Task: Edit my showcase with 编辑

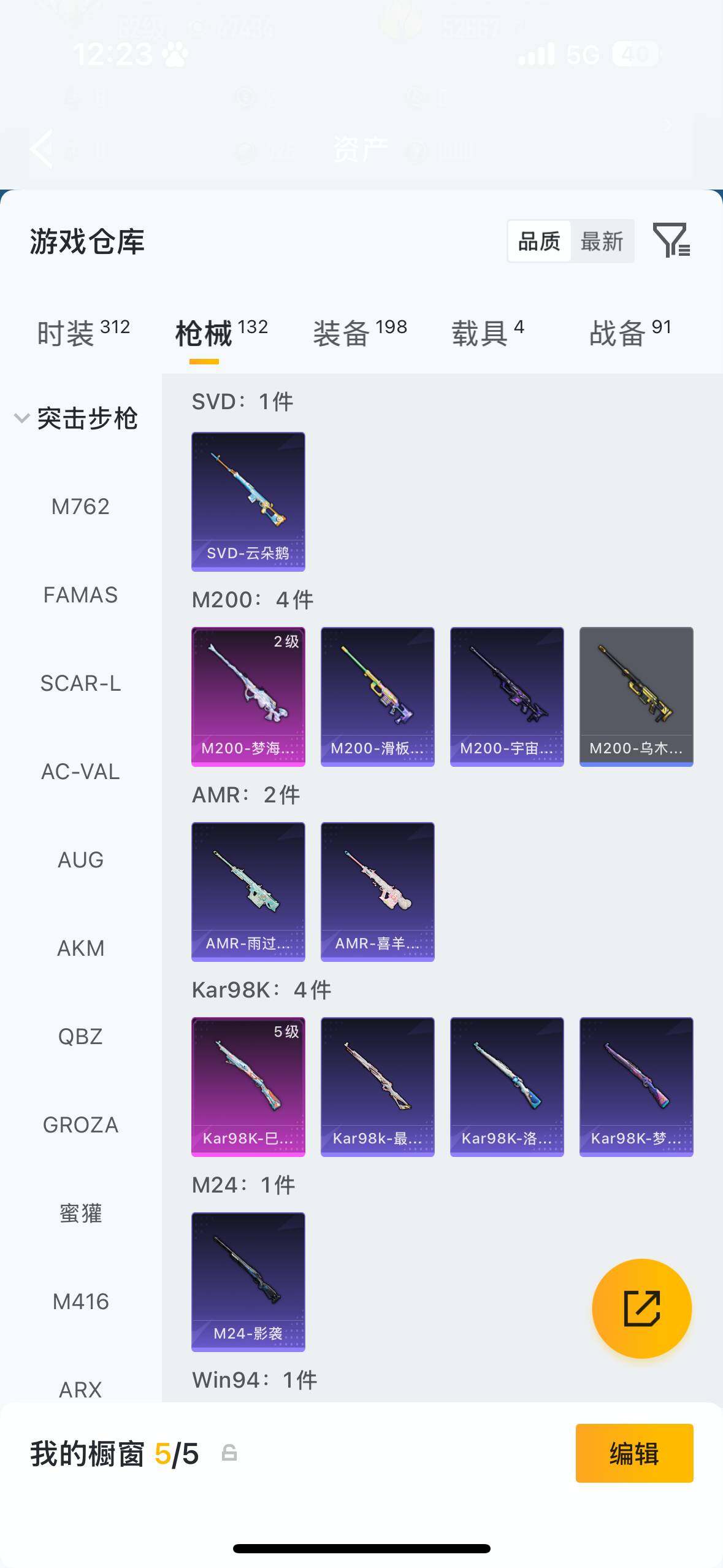Action: point(634,1453)
